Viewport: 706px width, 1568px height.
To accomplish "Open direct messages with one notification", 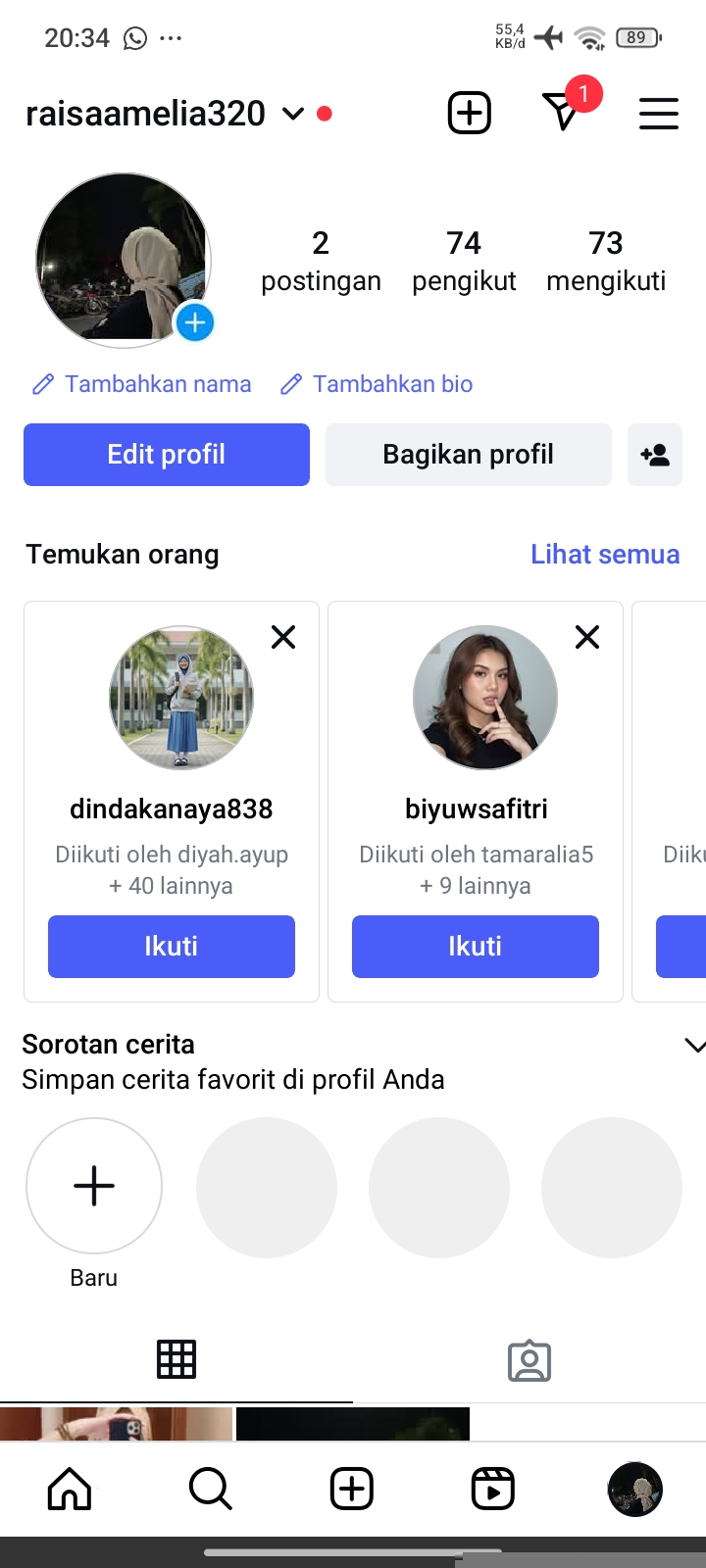I will (563, 112).
